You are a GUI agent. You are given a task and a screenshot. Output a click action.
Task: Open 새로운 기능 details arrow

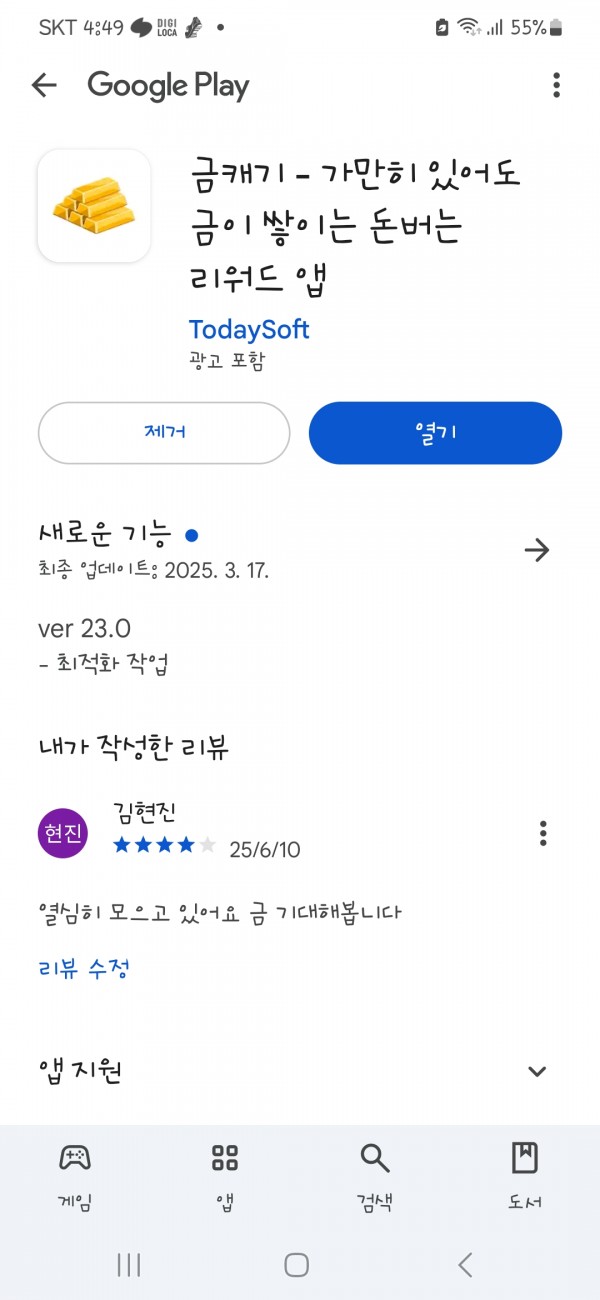coord(537,549)
